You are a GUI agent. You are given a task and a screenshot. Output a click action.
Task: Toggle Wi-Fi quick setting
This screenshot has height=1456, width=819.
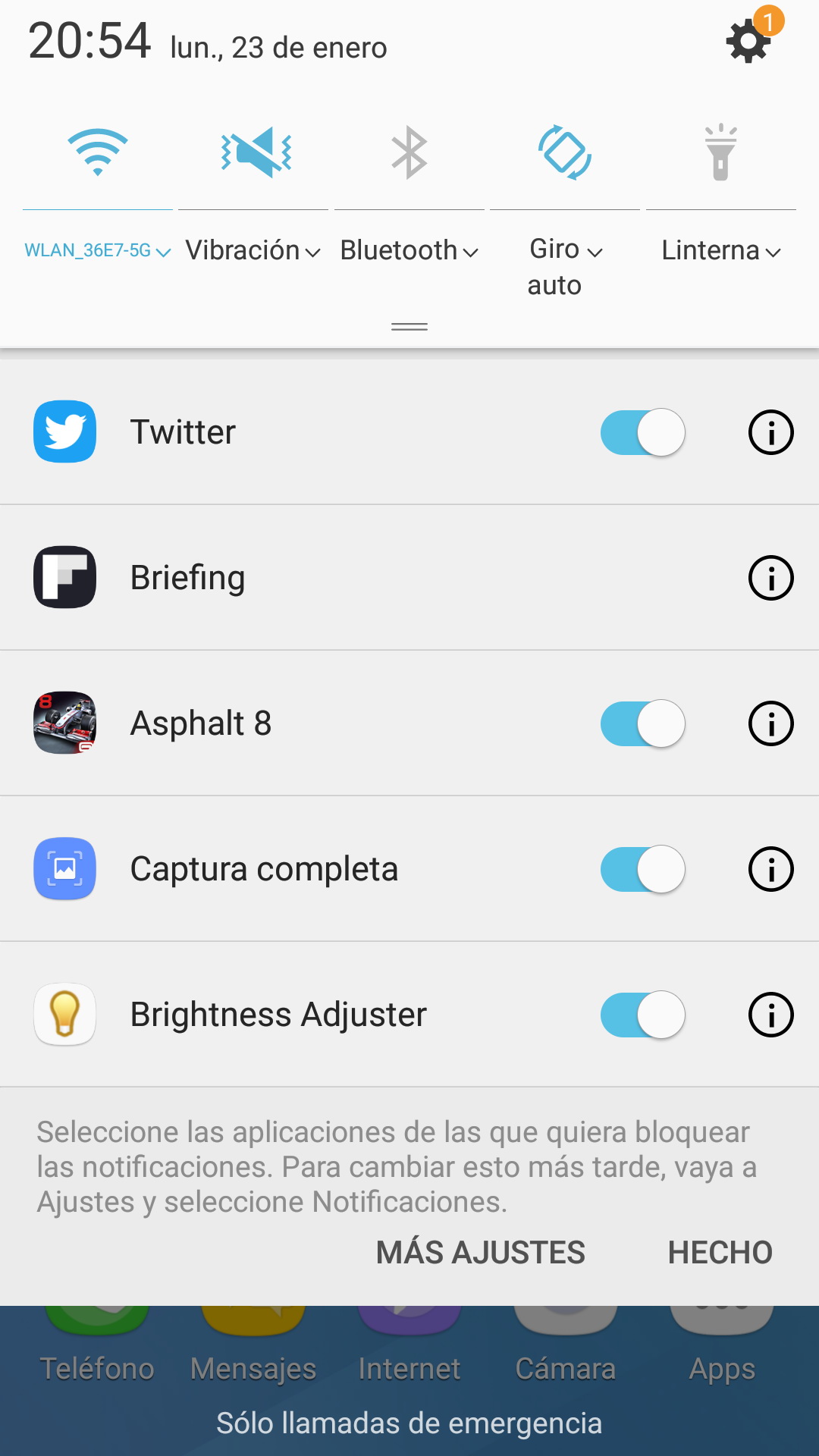98,152
